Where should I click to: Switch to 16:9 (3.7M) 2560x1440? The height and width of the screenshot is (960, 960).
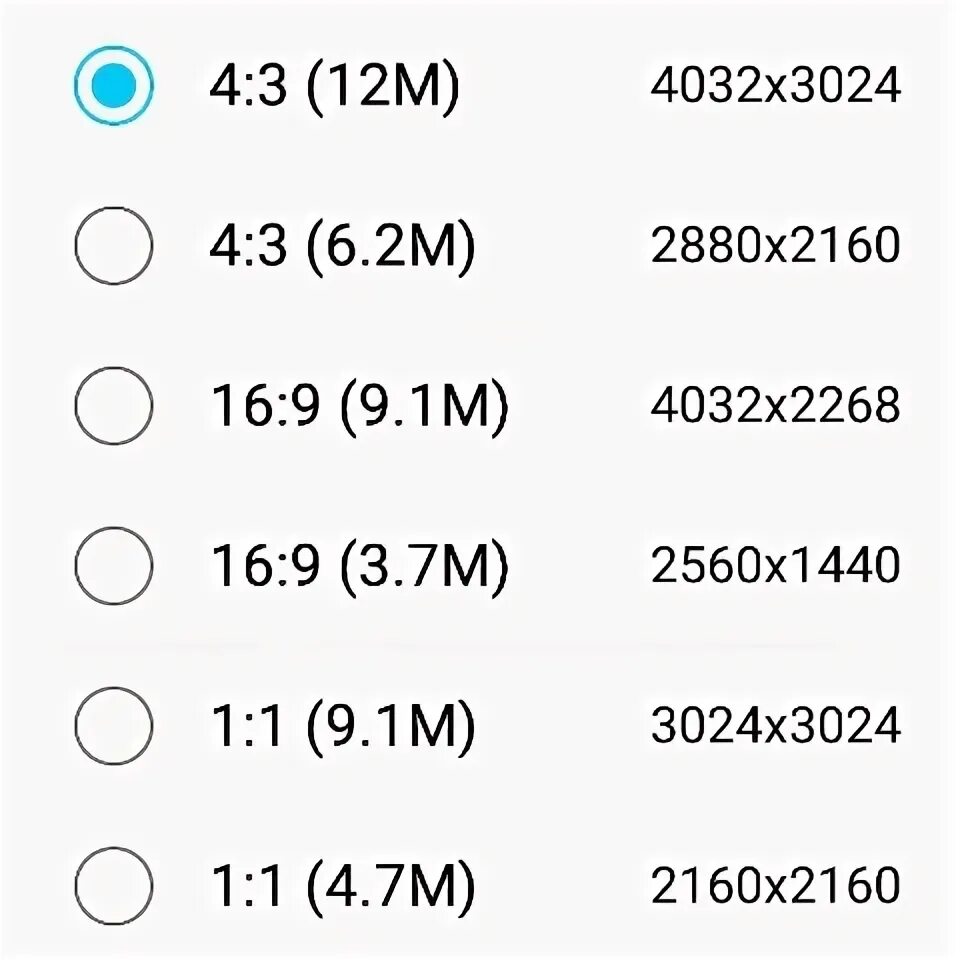point(114,566)
